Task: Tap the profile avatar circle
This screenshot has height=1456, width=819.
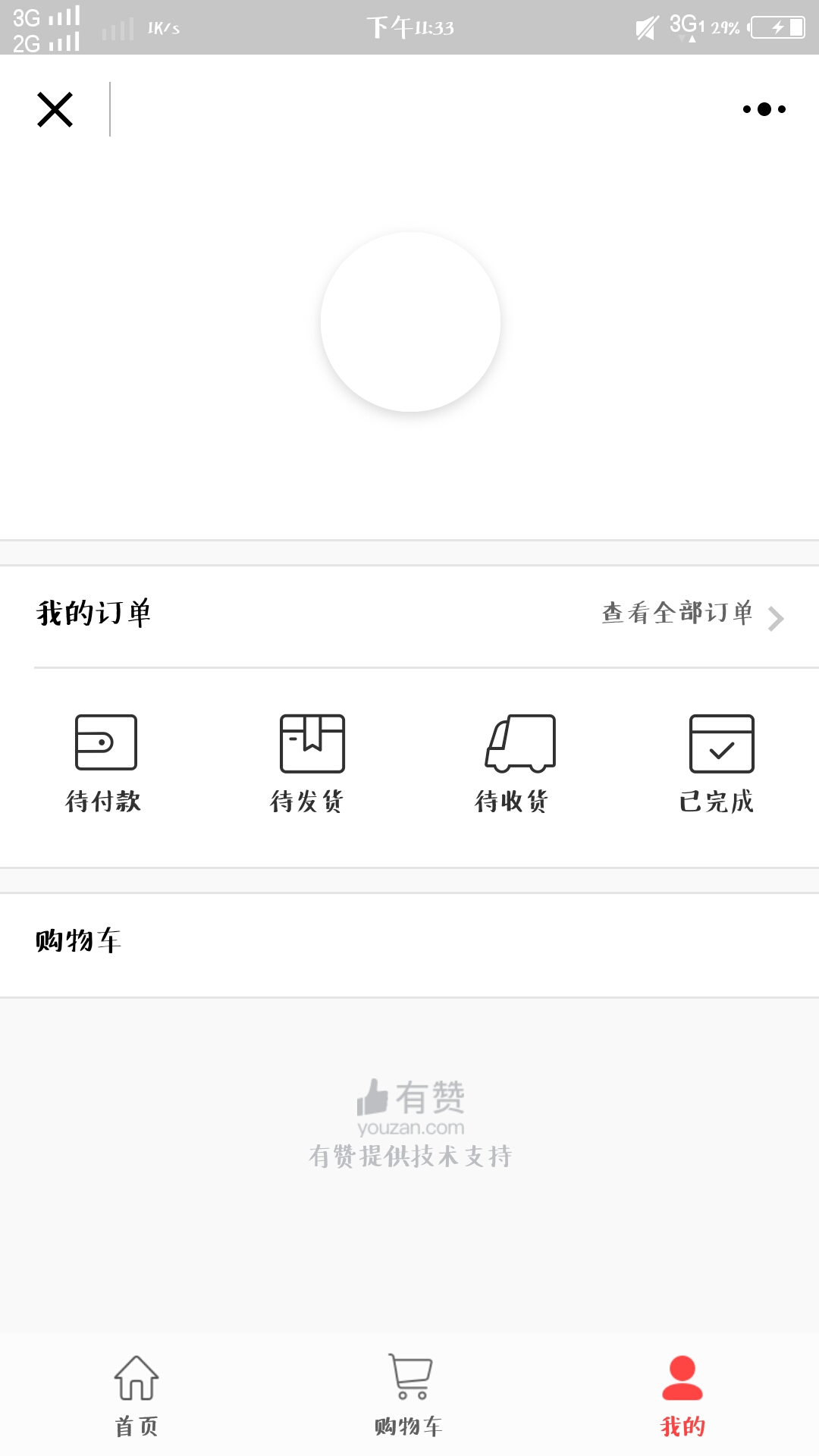Action: point(410,322)
